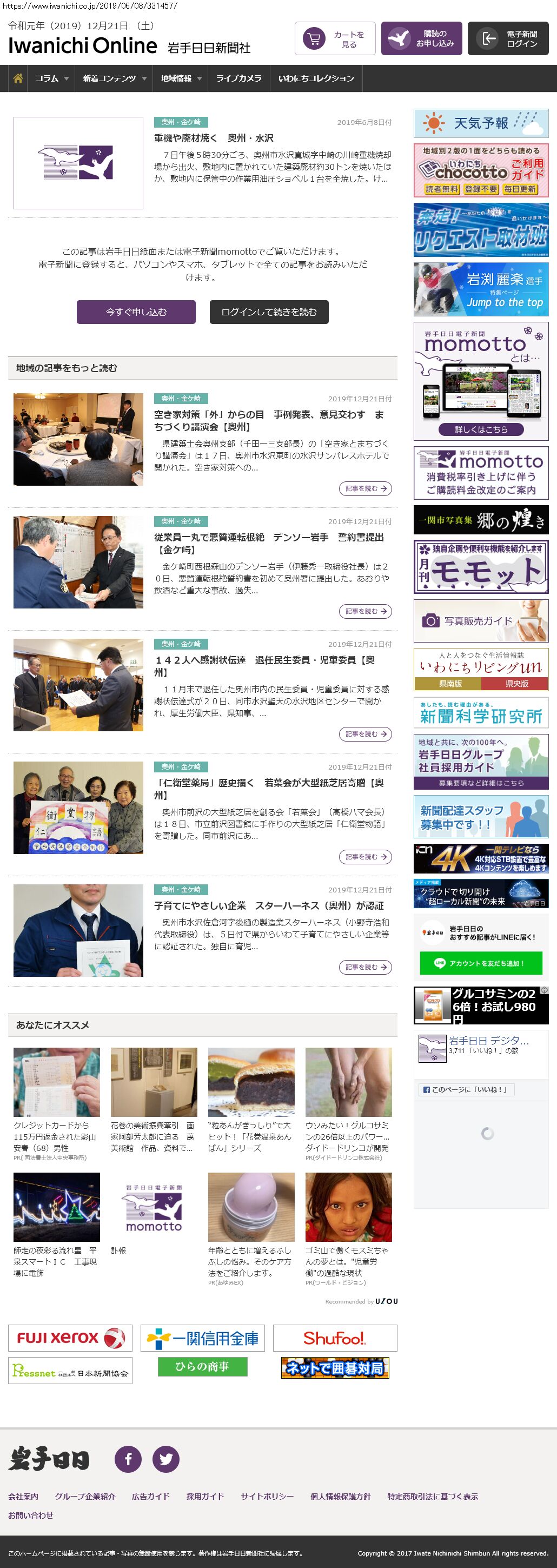Open the 写真販売ガイド banner
The height and width of the screenshot is (1568, 557).
481,621
